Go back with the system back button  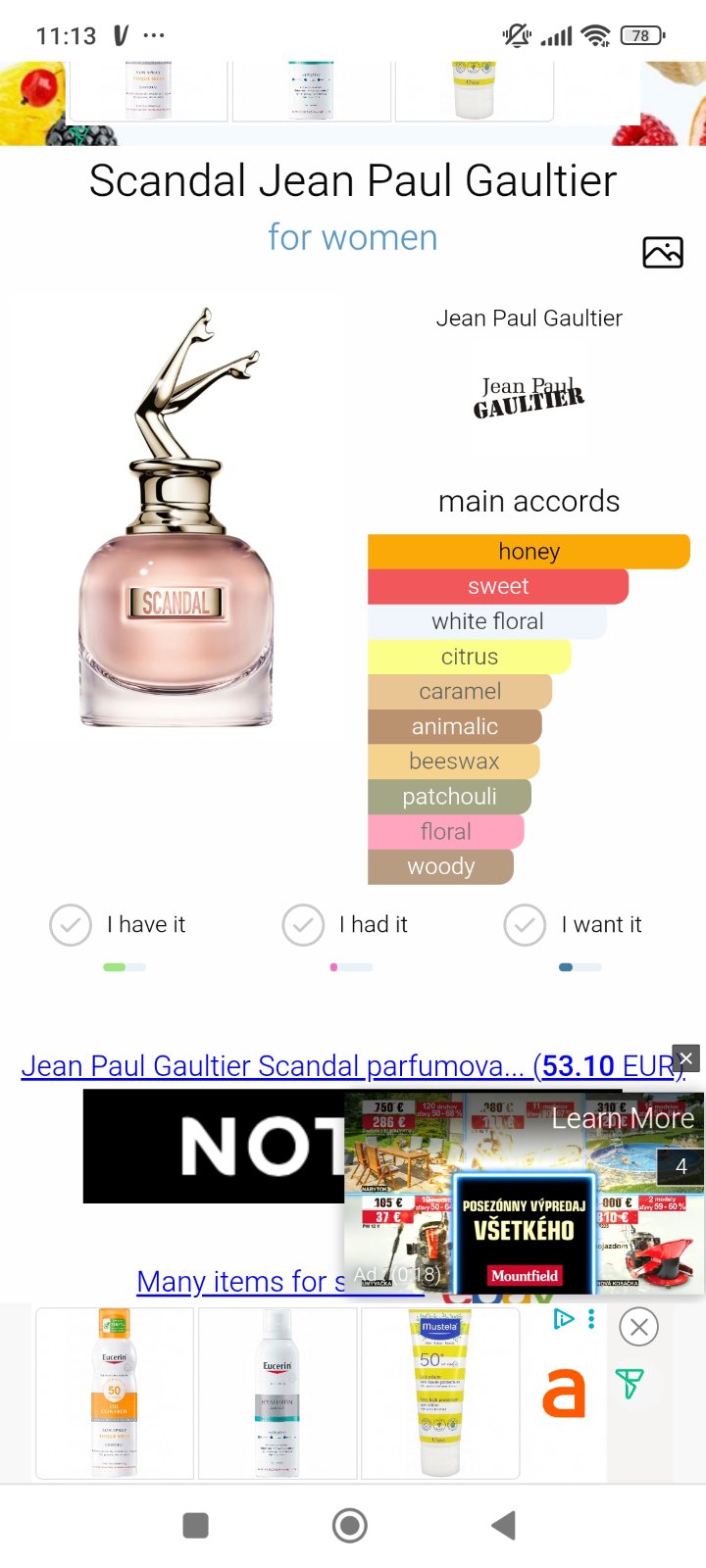(504, 1525)
